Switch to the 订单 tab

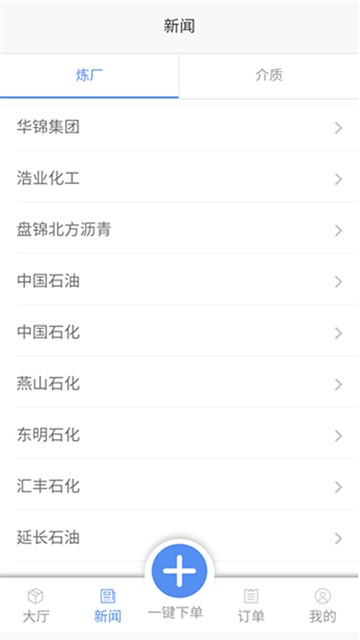[251, 606]
